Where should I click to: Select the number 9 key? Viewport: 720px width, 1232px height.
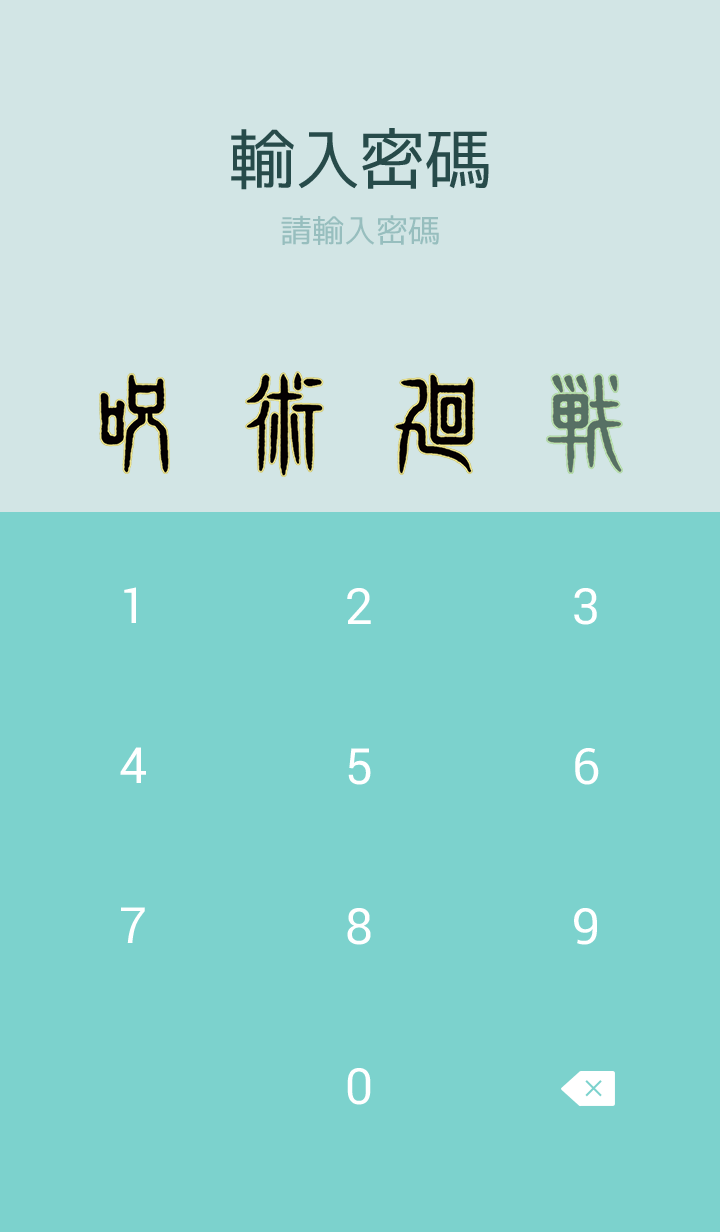pos(586,927)
